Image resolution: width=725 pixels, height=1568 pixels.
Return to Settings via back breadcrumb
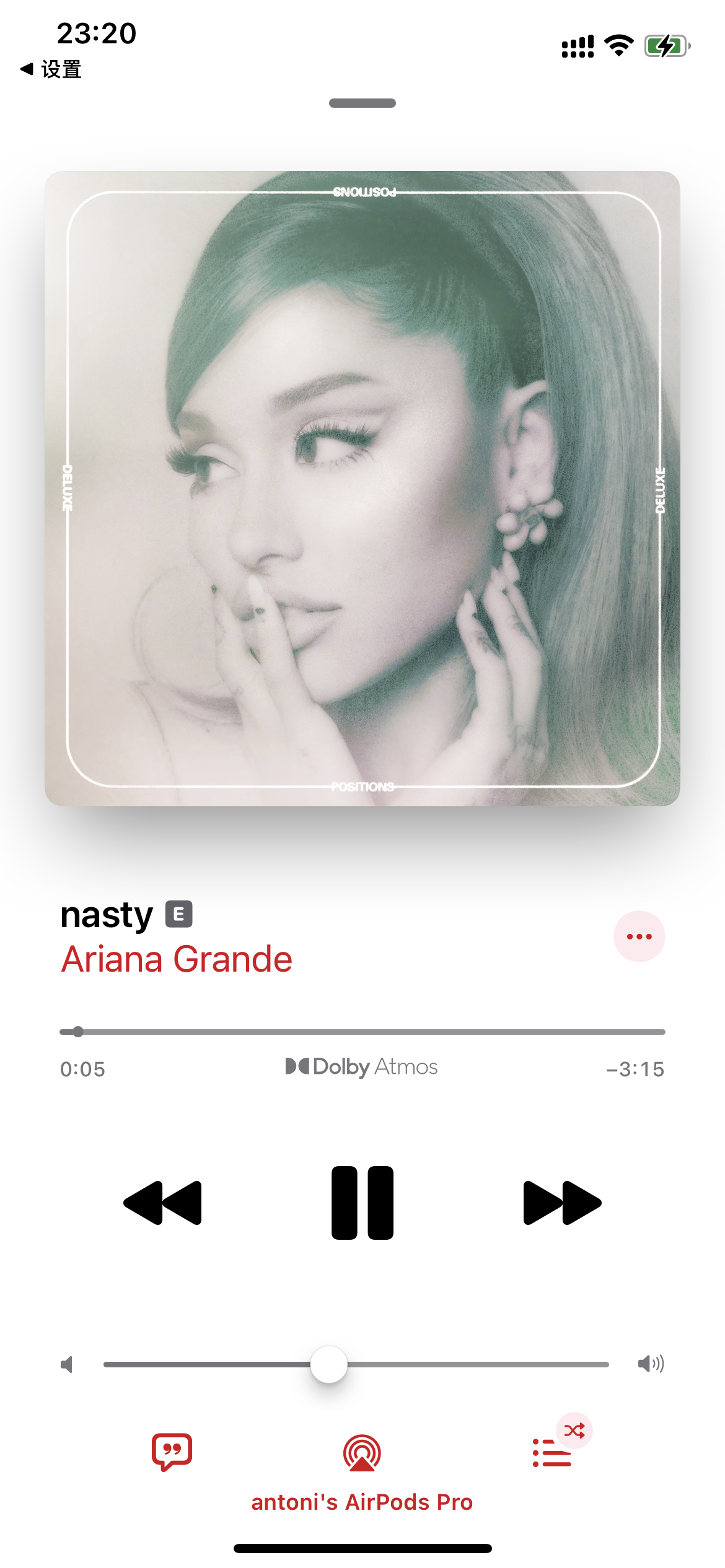tap(52, 69)
